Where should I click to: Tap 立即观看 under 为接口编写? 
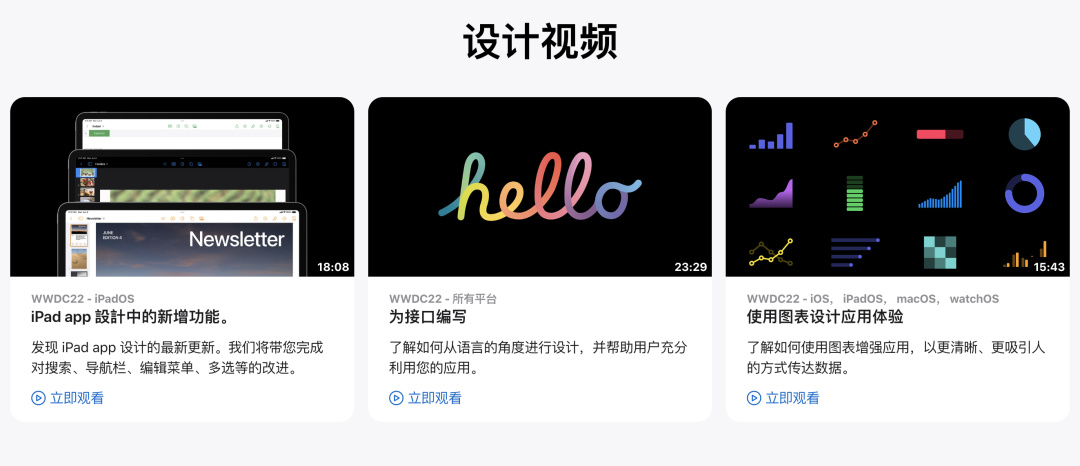click(426, 398)
